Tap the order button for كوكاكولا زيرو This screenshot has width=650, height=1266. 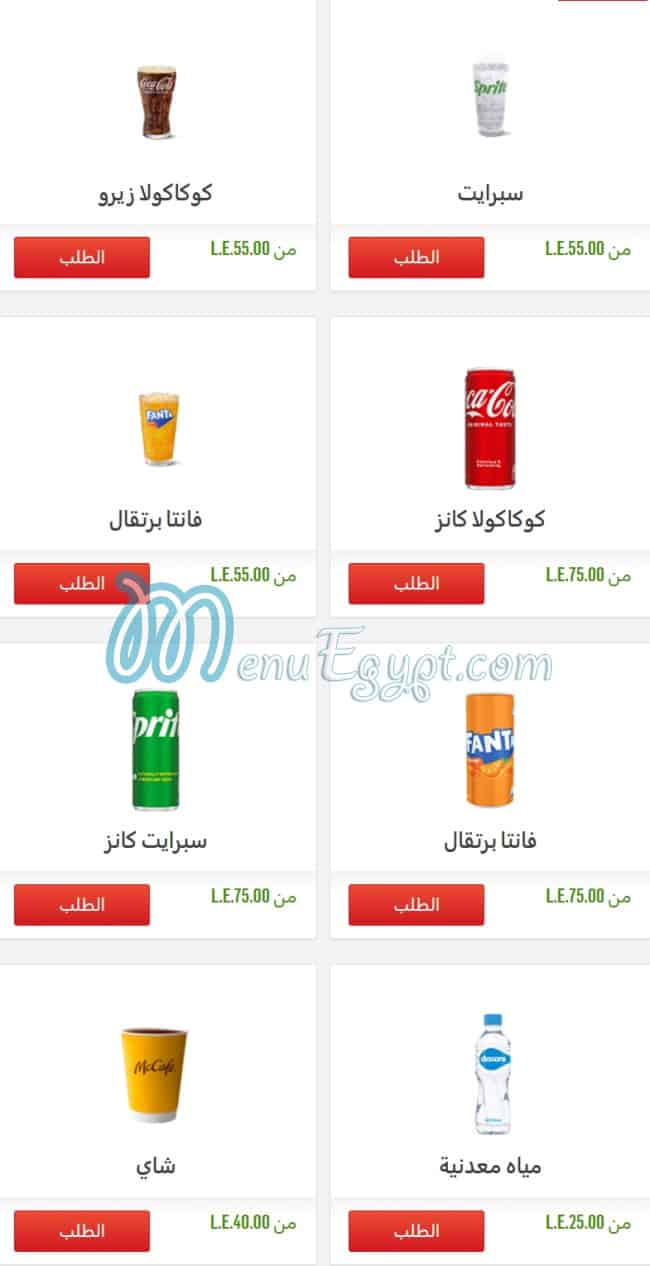(82, 257)
